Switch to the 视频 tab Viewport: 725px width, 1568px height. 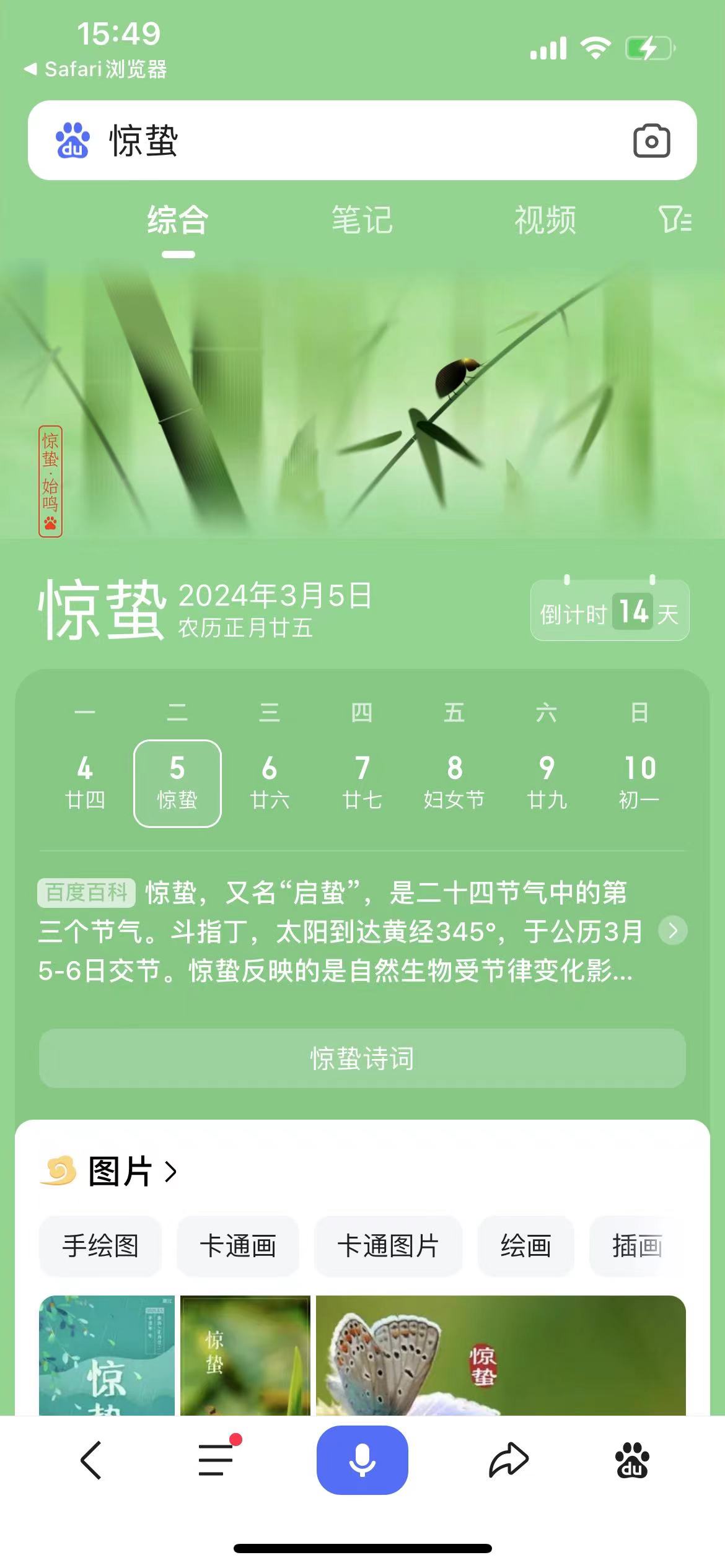tap(545, 220)
